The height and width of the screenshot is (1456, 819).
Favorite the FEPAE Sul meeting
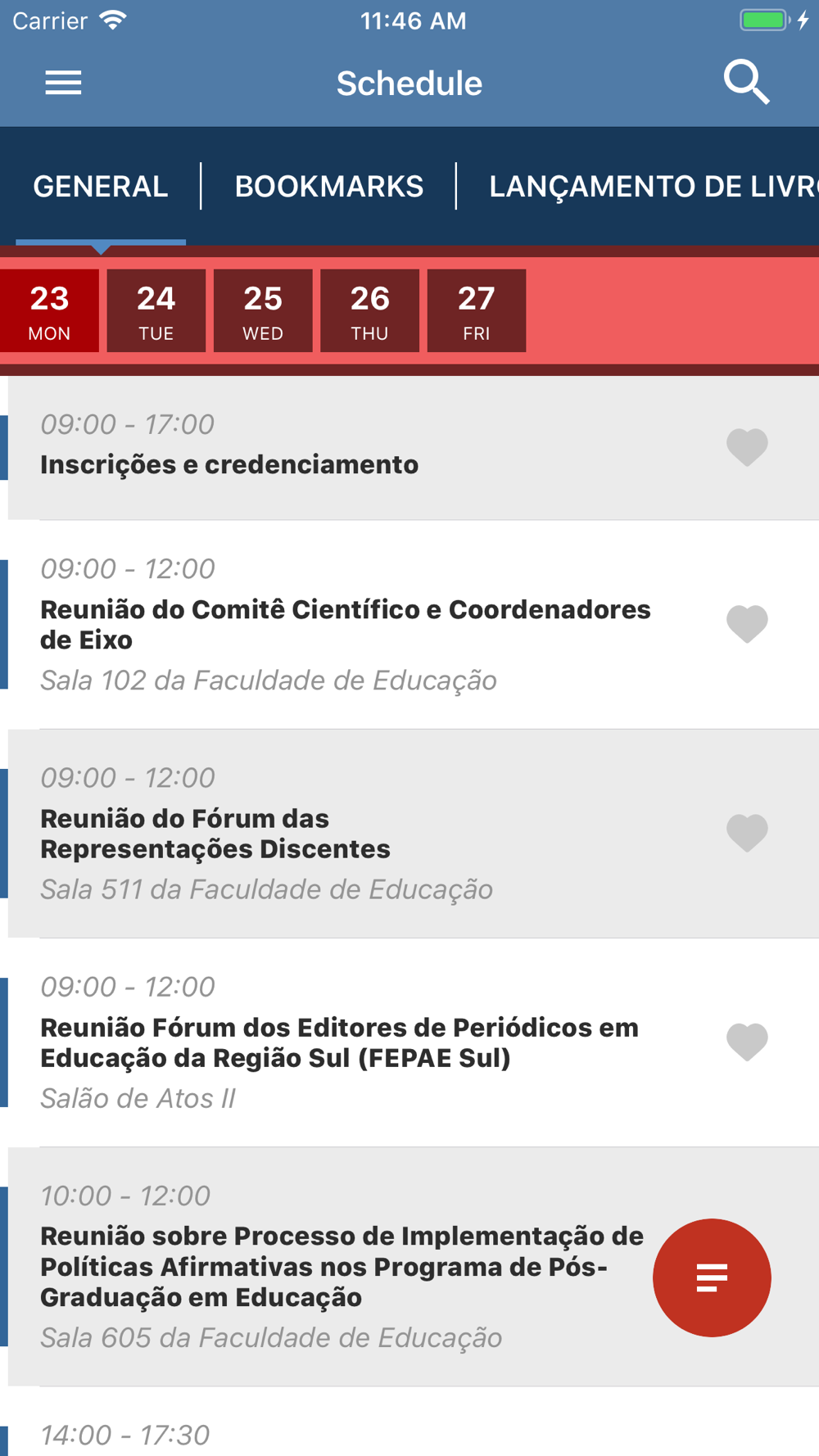pos(747,1042)
